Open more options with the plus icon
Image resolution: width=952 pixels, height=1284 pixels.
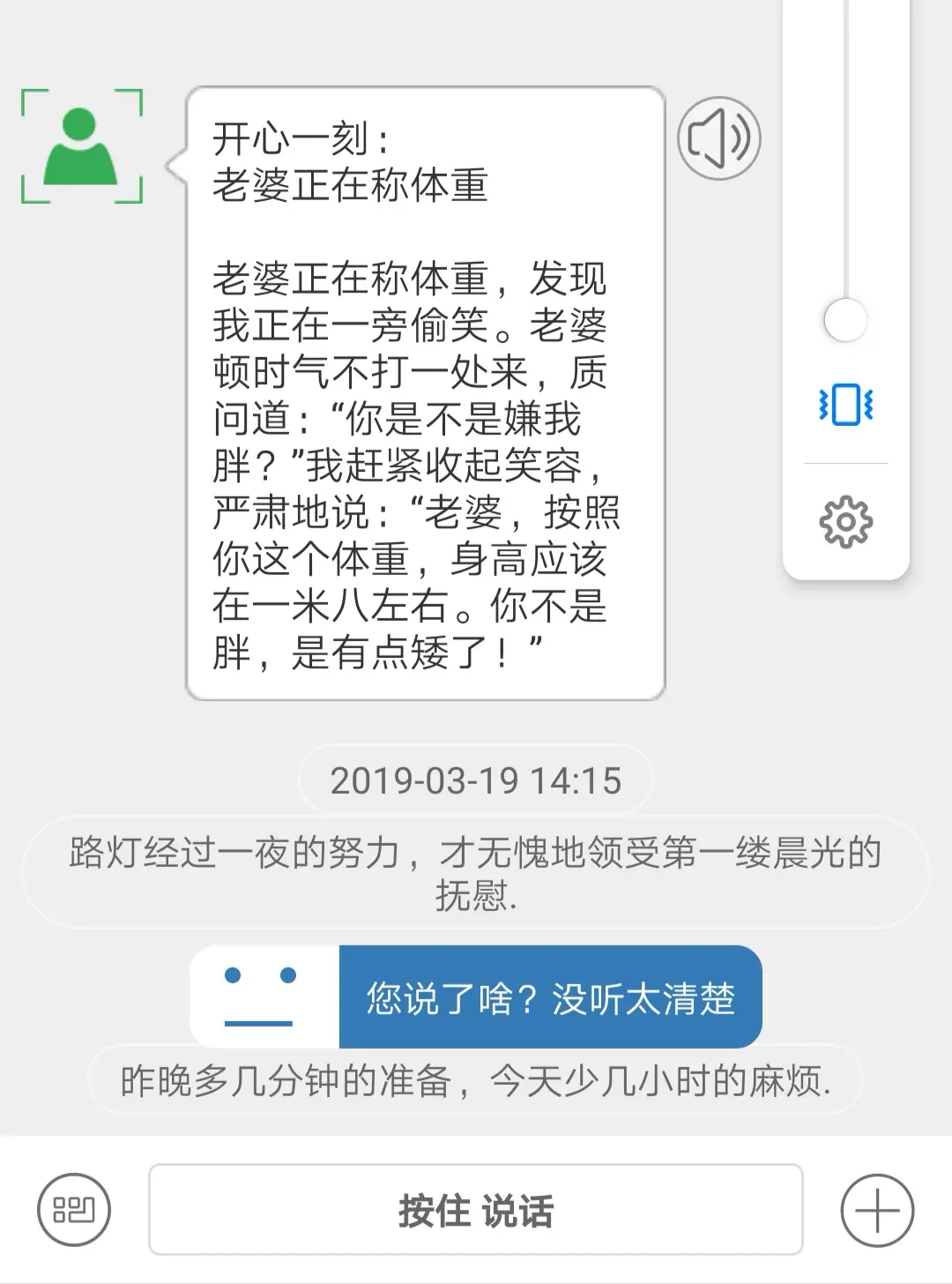tap(876, 1210)
